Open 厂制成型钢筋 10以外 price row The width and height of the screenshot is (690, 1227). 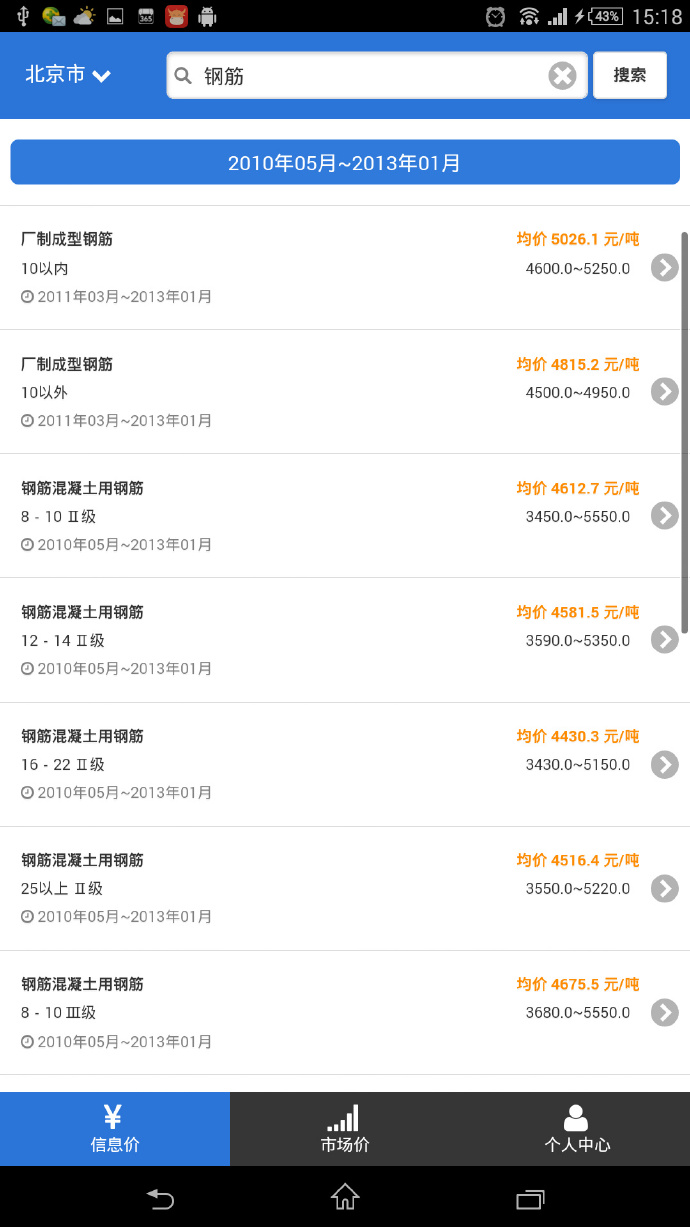345,392
